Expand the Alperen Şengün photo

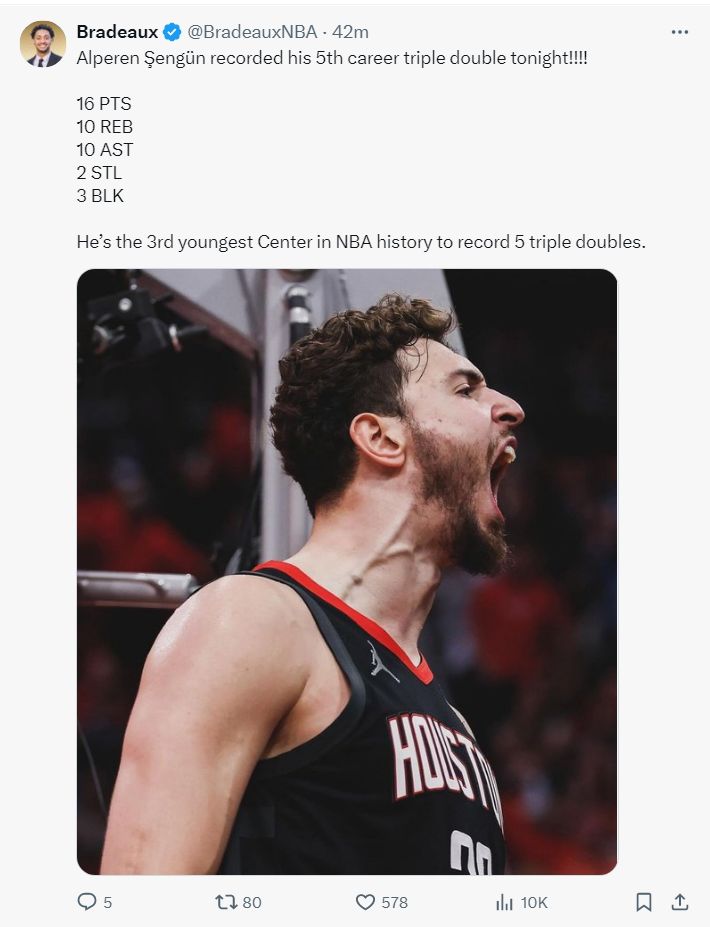347,571
